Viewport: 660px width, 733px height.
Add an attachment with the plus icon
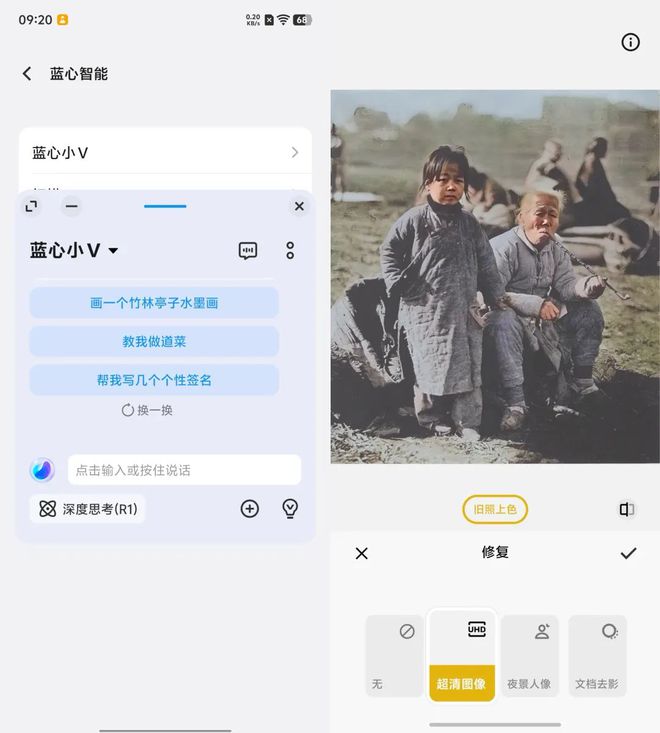250,509
